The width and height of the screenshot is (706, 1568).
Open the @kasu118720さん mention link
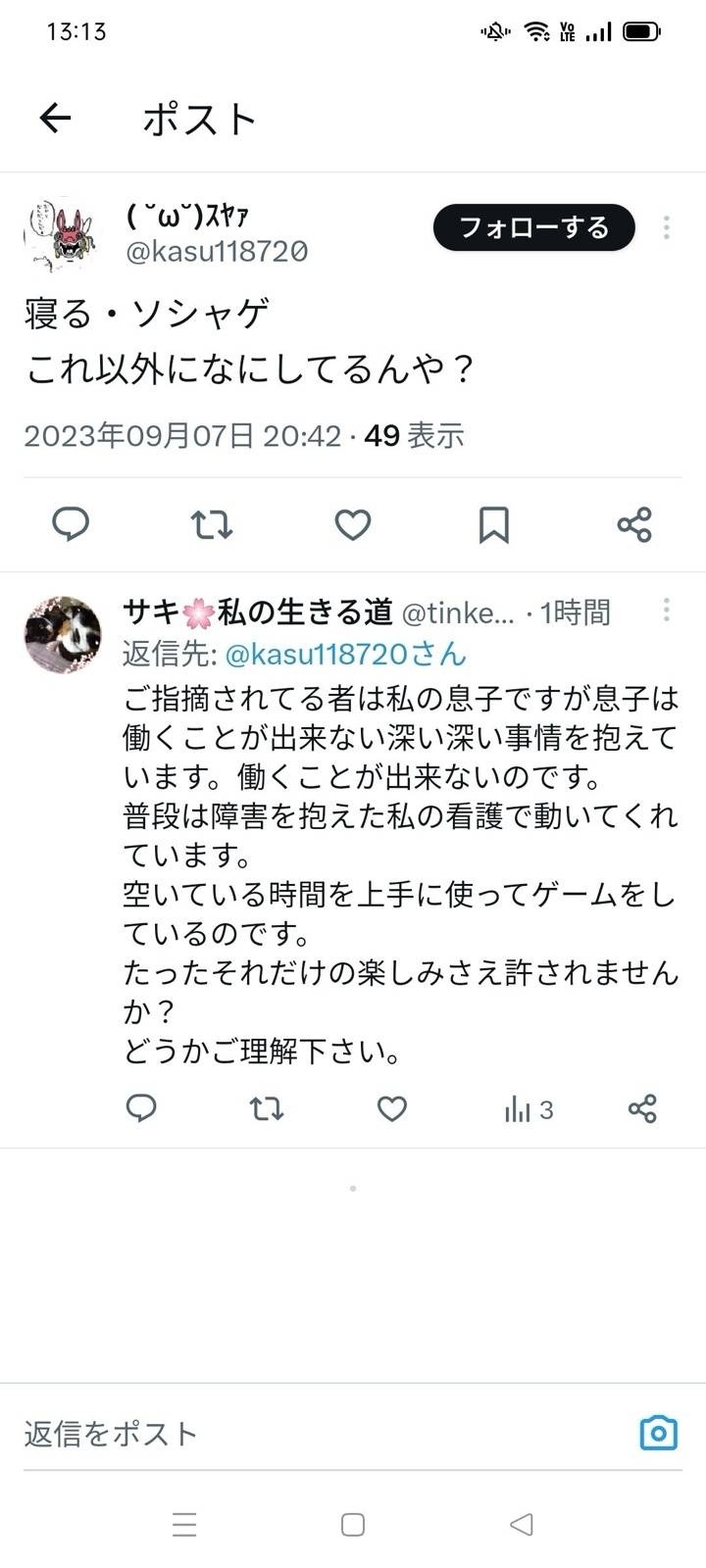click(346, 654)
